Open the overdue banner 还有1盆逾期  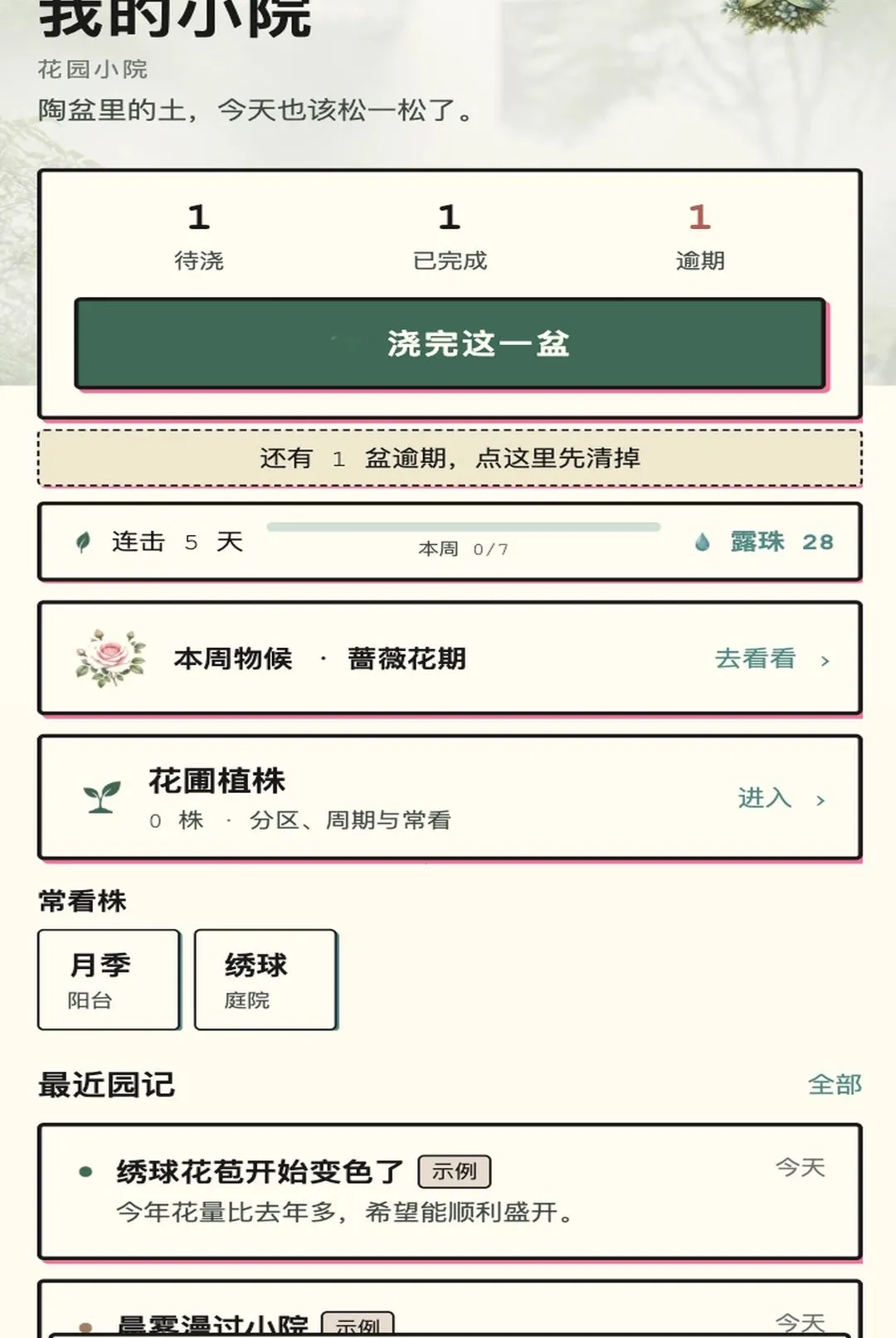[450, 458]
